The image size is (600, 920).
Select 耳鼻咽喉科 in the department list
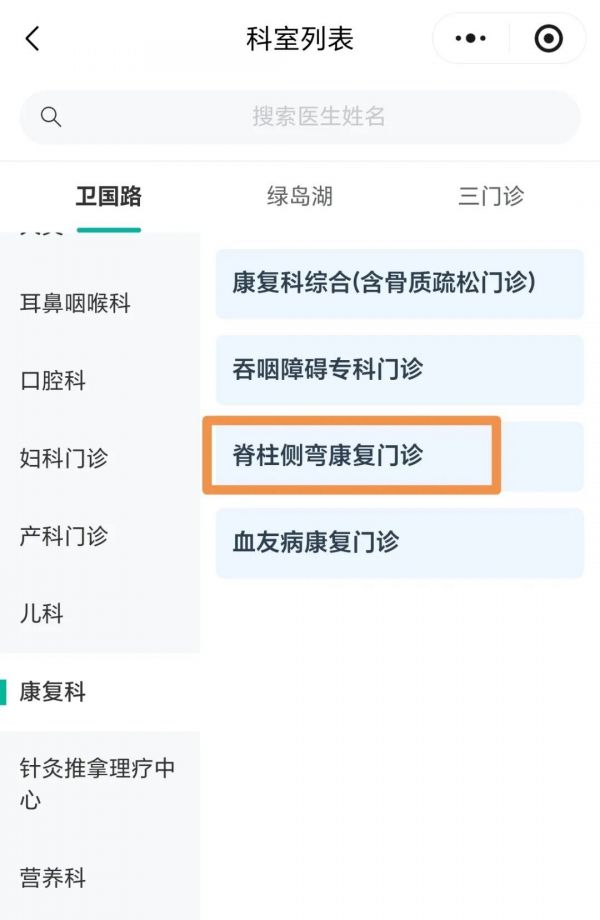point(76,303)
